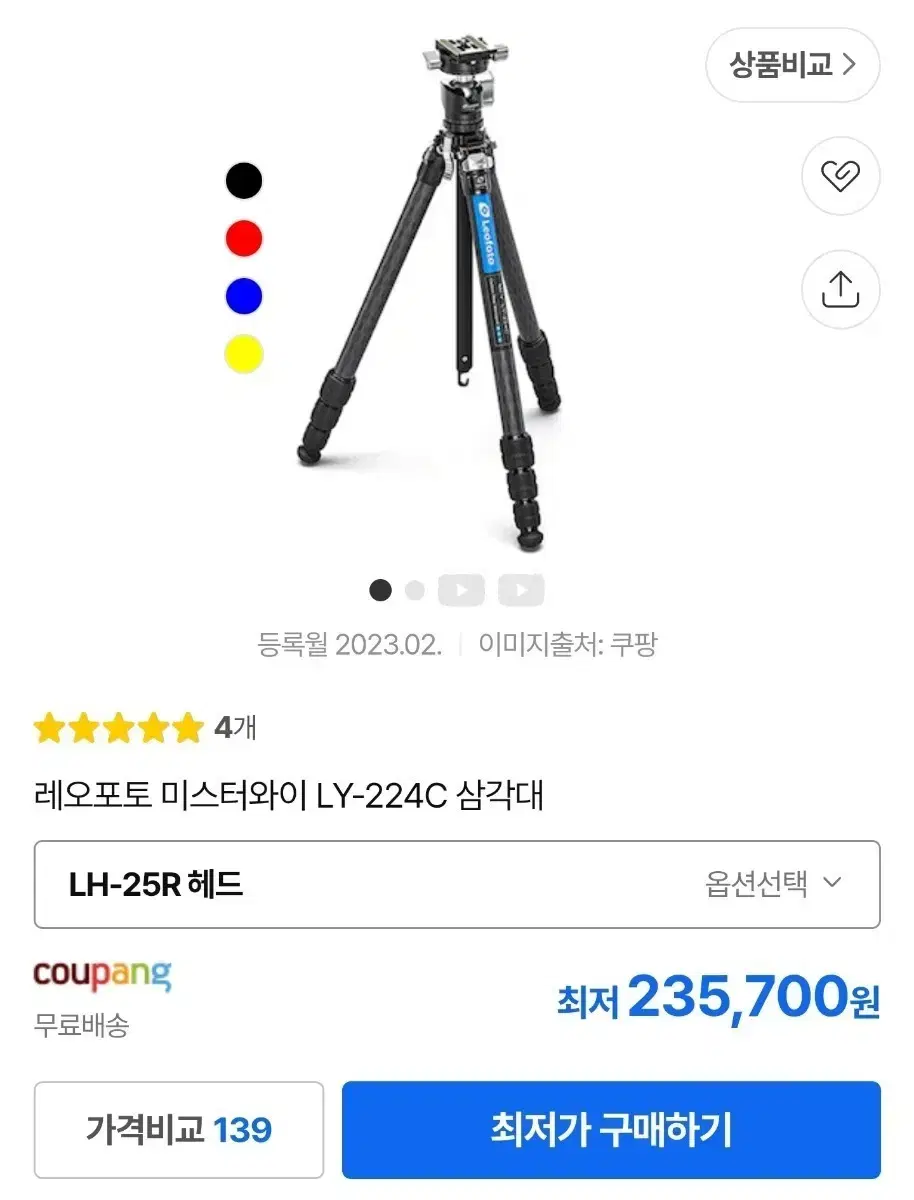Click the heart wishlist icon

click(x=840, y=177)
